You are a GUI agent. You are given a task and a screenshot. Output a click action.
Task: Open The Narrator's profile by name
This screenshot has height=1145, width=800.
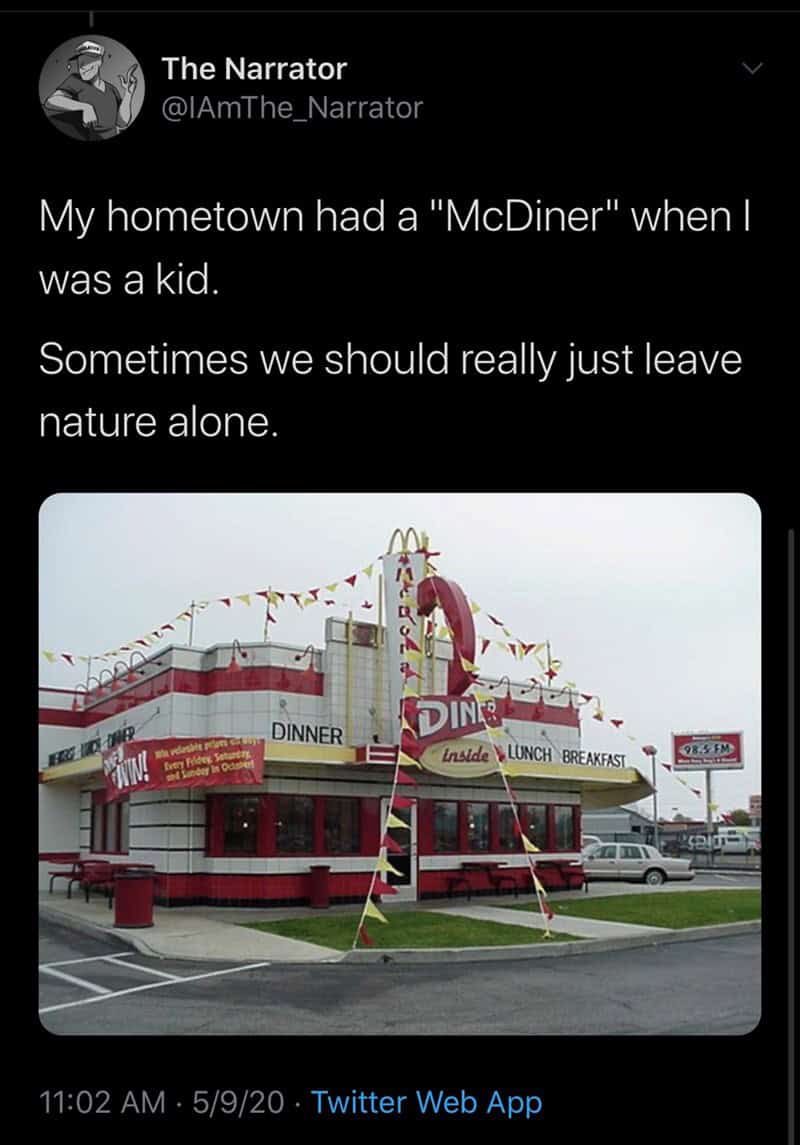tap(254, 69)
